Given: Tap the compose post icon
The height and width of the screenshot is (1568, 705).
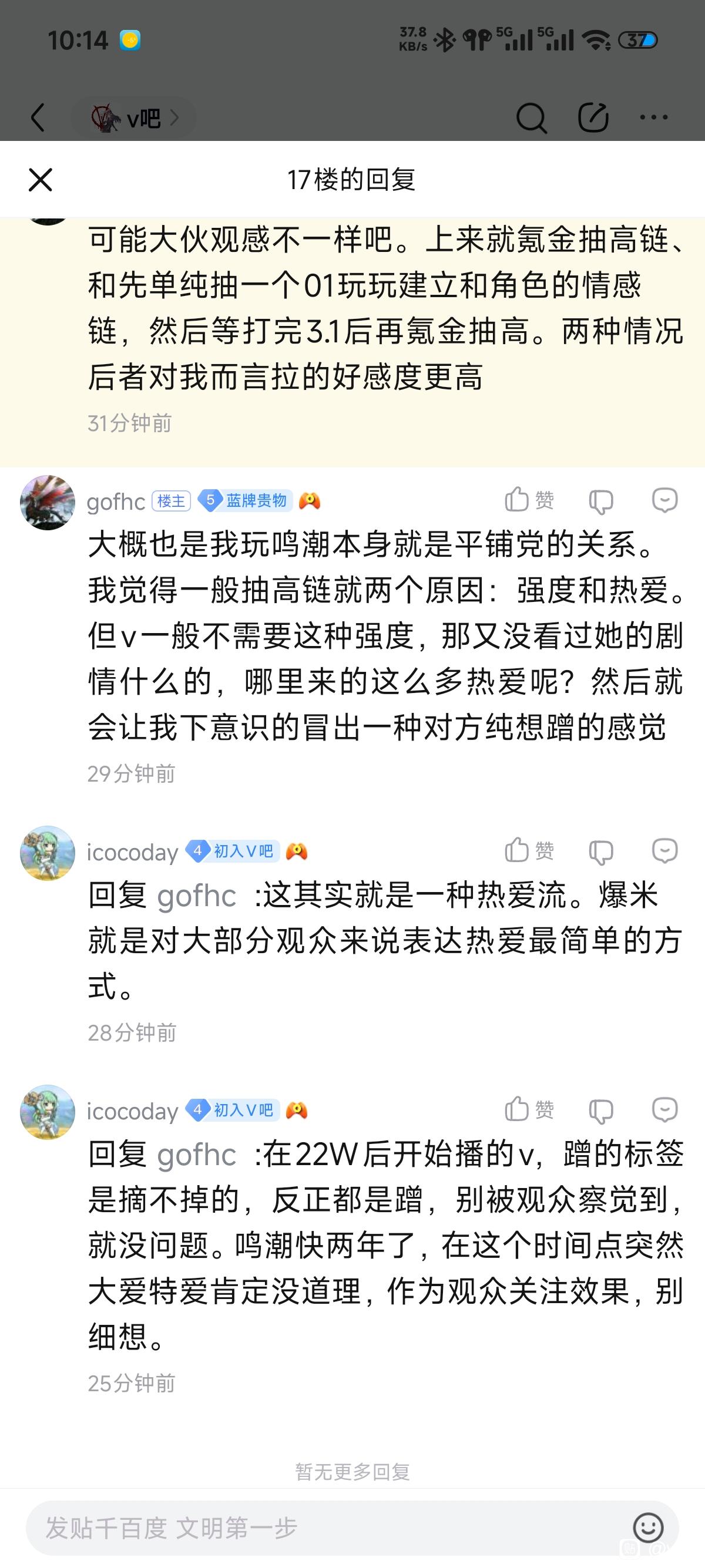Looking at the screenshot, I should click(593, 117).
